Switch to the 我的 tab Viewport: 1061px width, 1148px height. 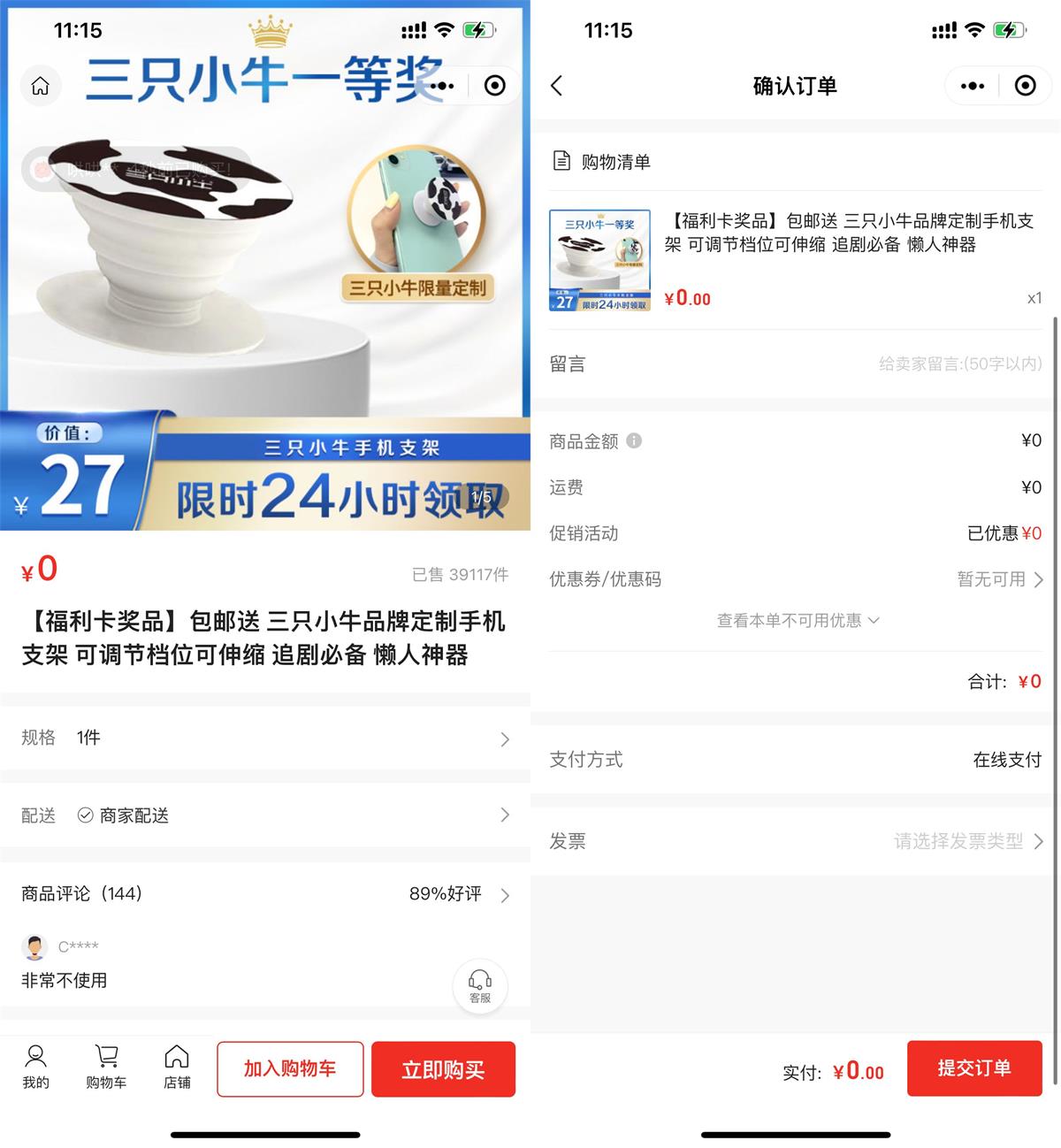35,1068
